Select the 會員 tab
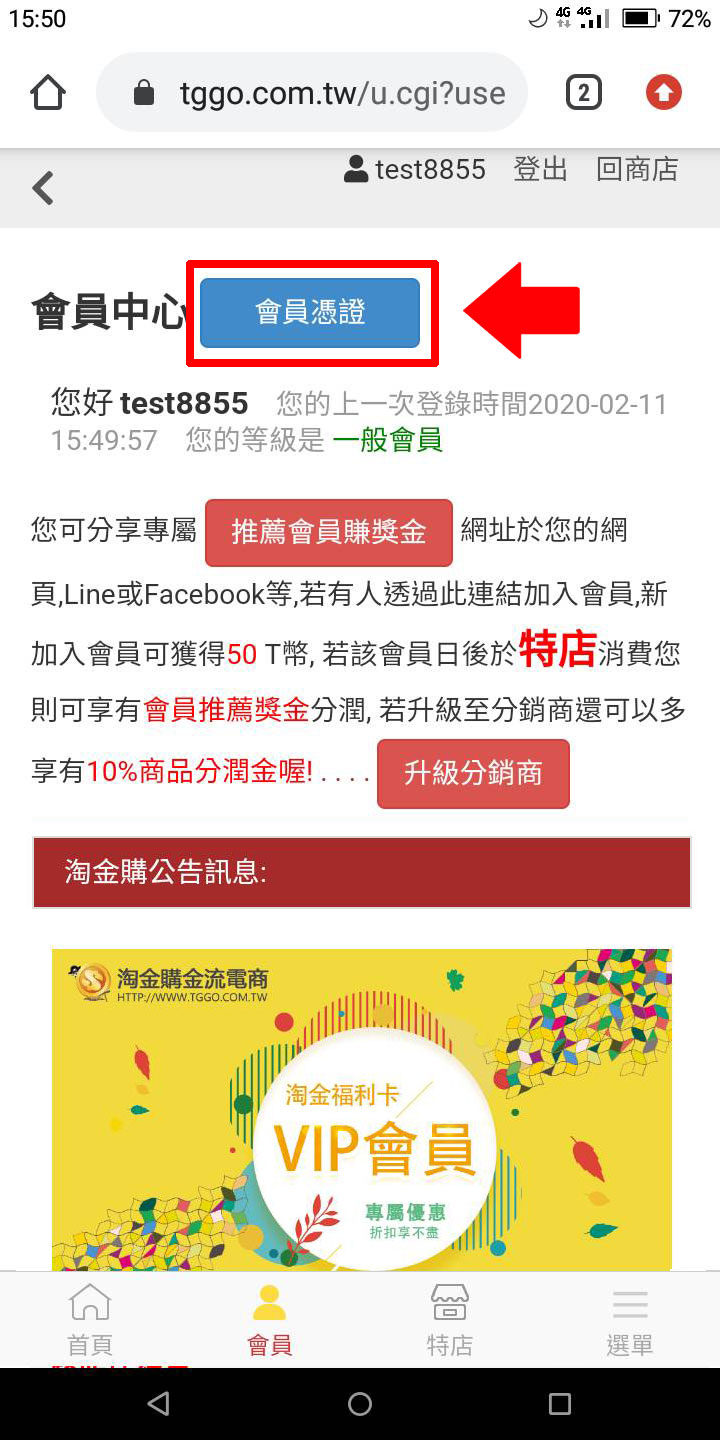Viewport: 720px width, 1440px height. point(269,1320)
